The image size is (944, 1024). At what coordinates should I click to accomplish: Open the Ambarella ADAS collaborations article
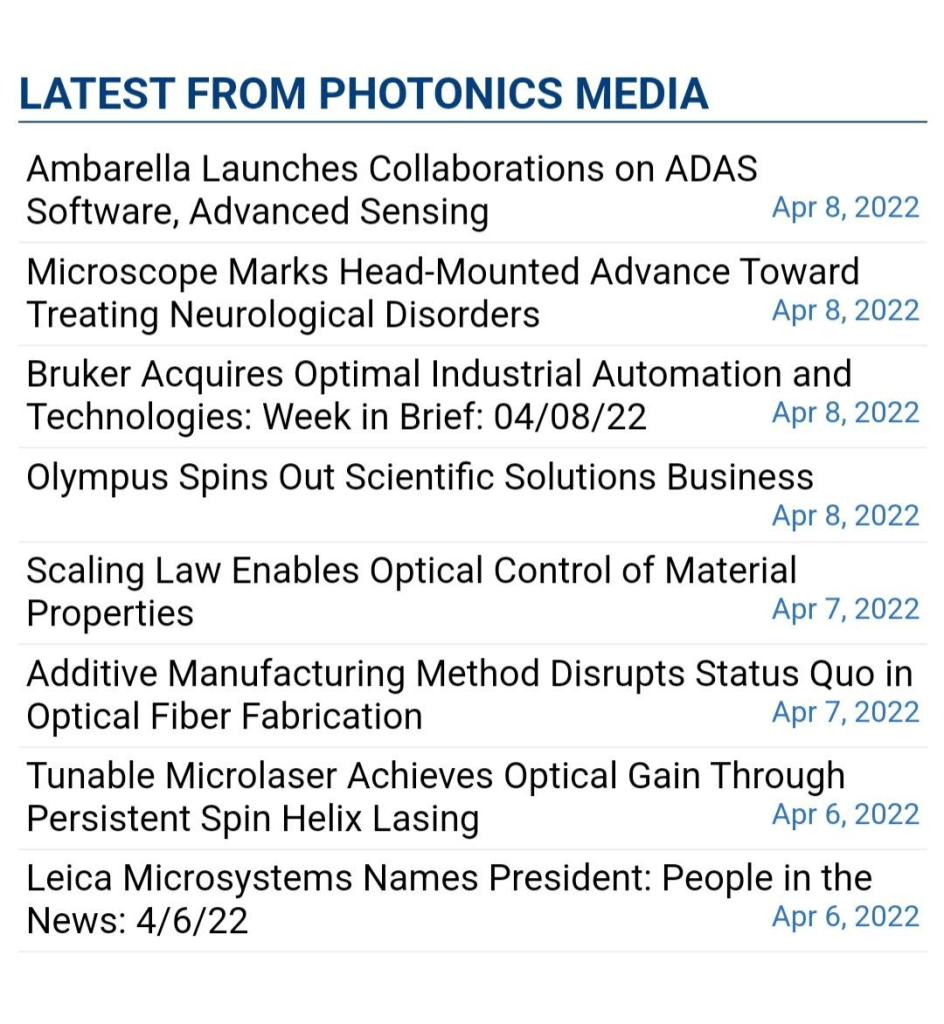(392, 190)
